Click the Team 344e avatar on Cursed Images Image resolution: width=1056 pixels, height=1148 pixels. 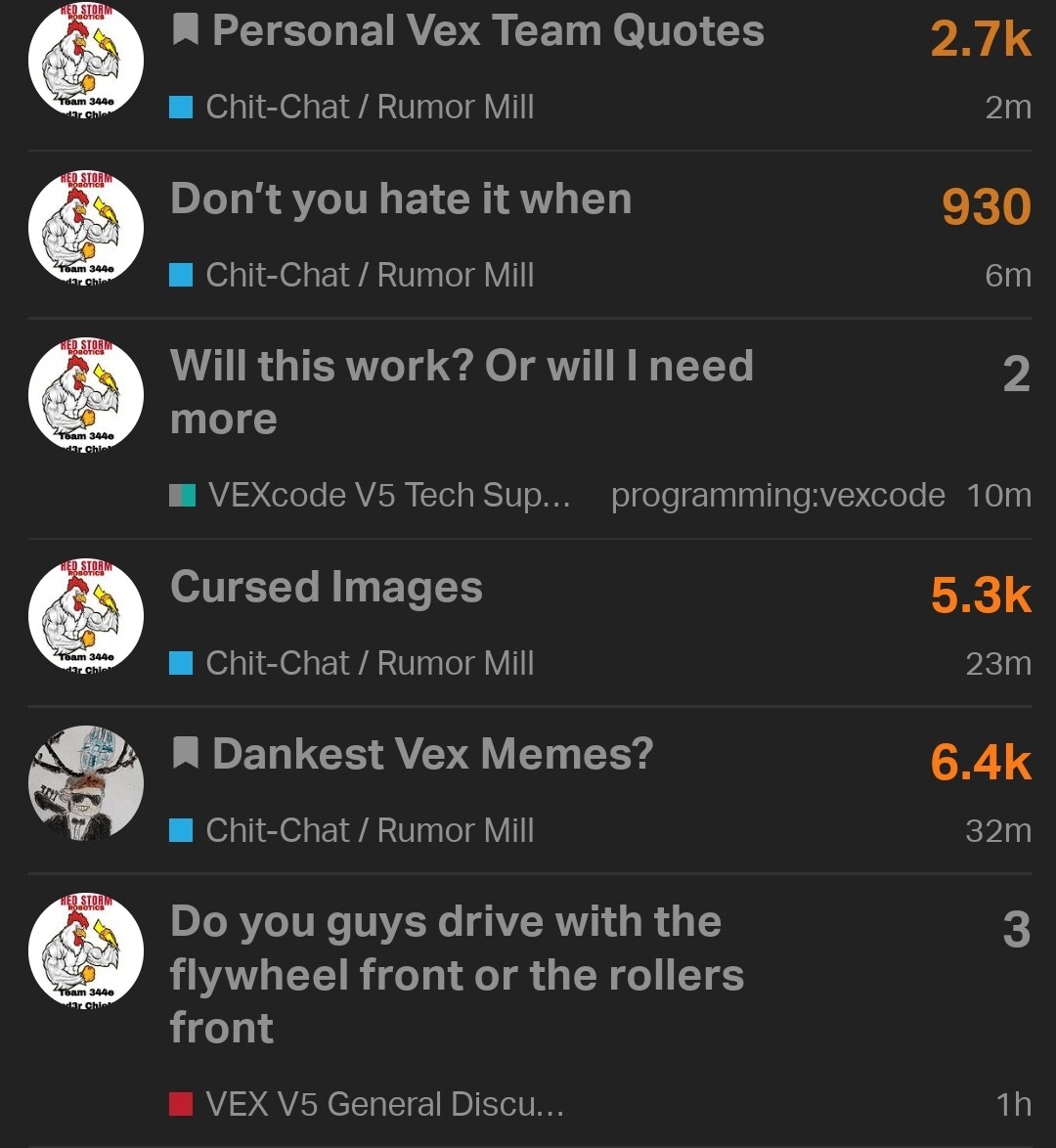point(85,615)
